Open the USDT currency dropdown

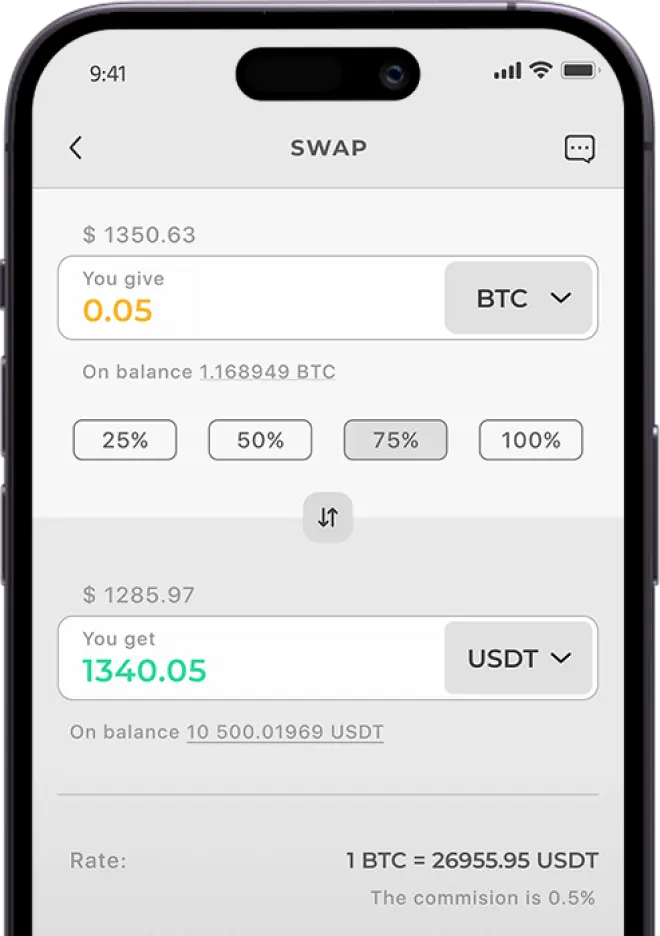[520, 658]
